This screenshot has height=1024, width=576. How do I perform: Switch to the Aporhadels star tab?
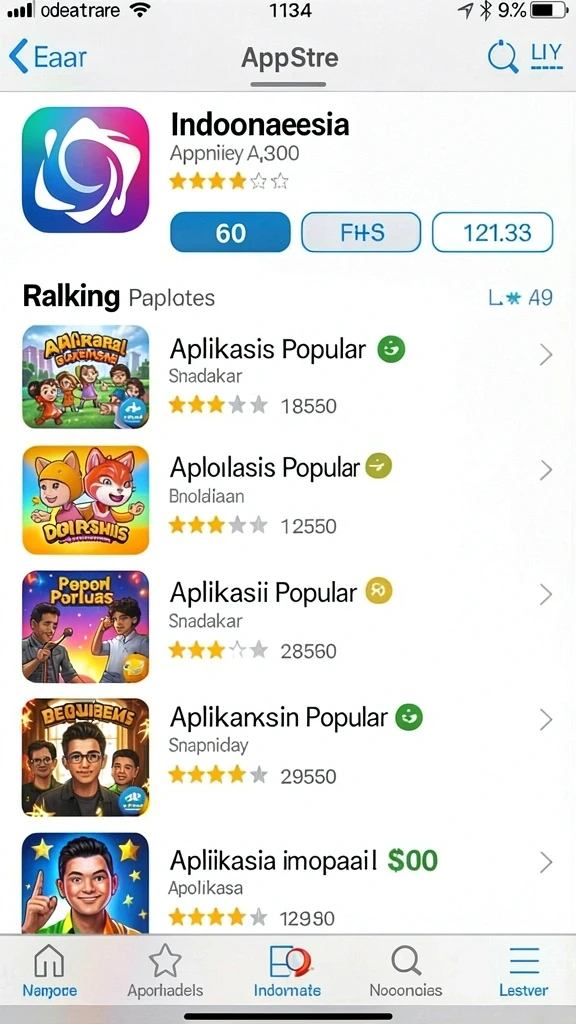click(165, 970)
